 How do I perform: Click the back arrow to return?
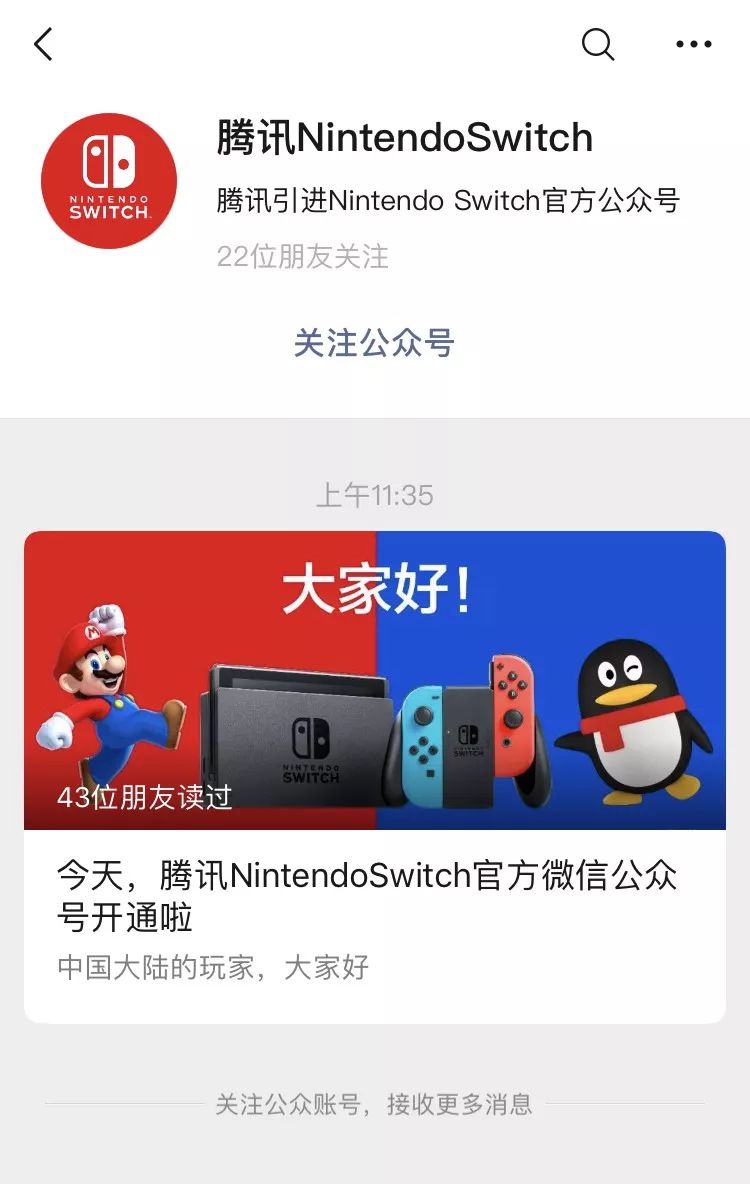pos(43,44)
